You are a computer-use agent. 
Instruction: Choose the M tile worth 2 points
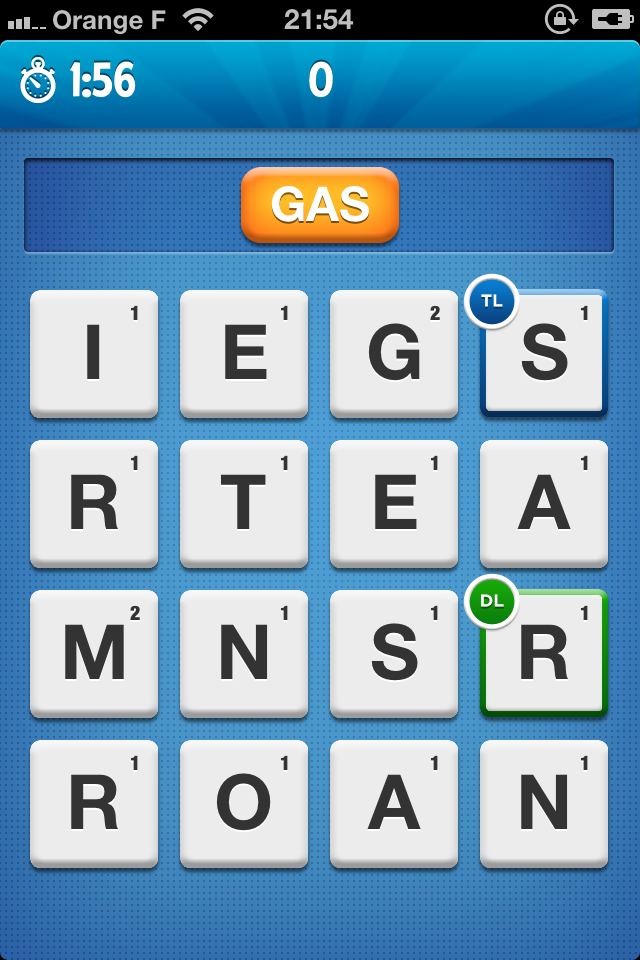[94, 654]
